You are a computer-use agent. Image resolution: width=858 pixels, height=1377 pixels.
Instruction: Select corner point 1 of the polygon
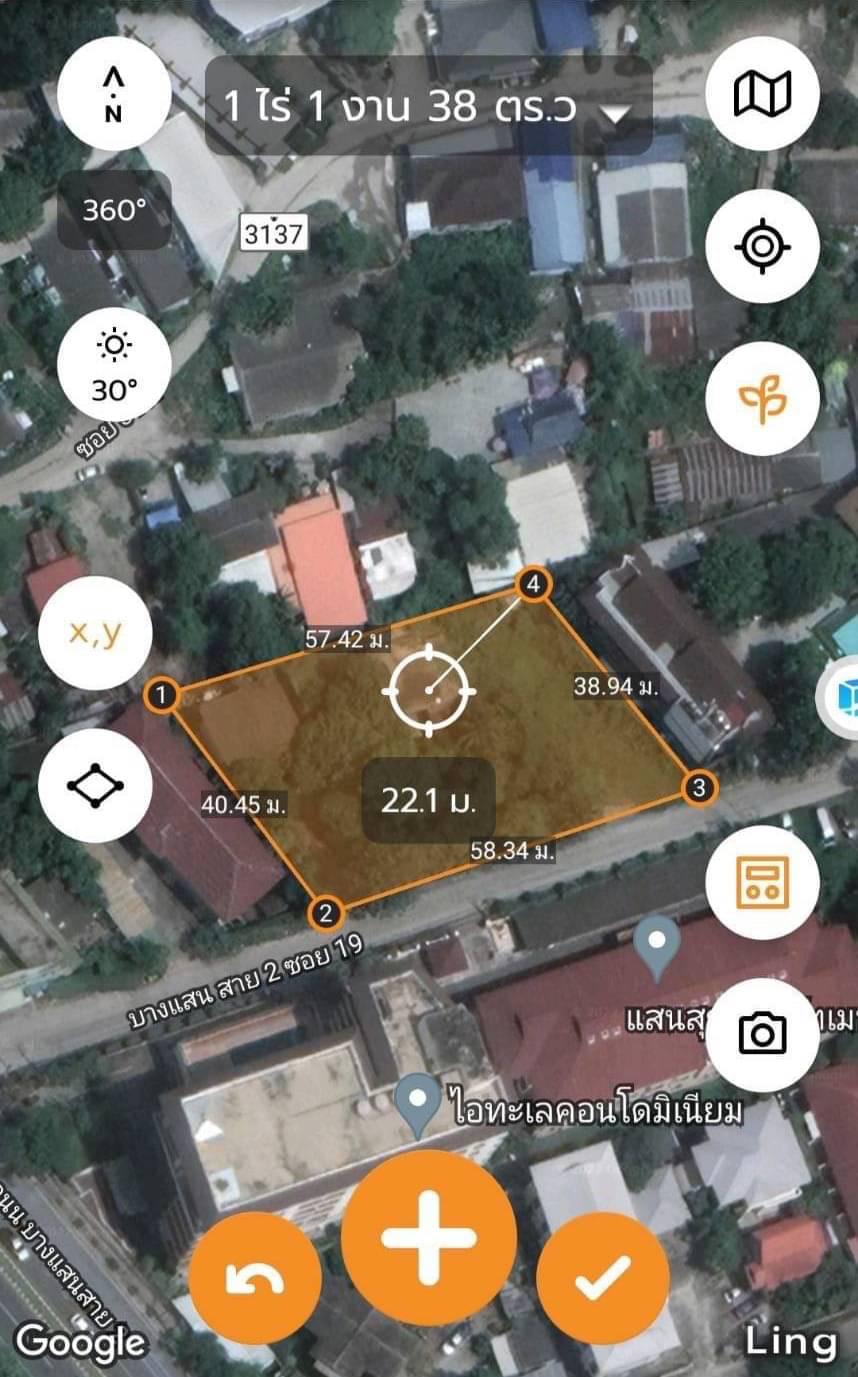click(161, 694)
